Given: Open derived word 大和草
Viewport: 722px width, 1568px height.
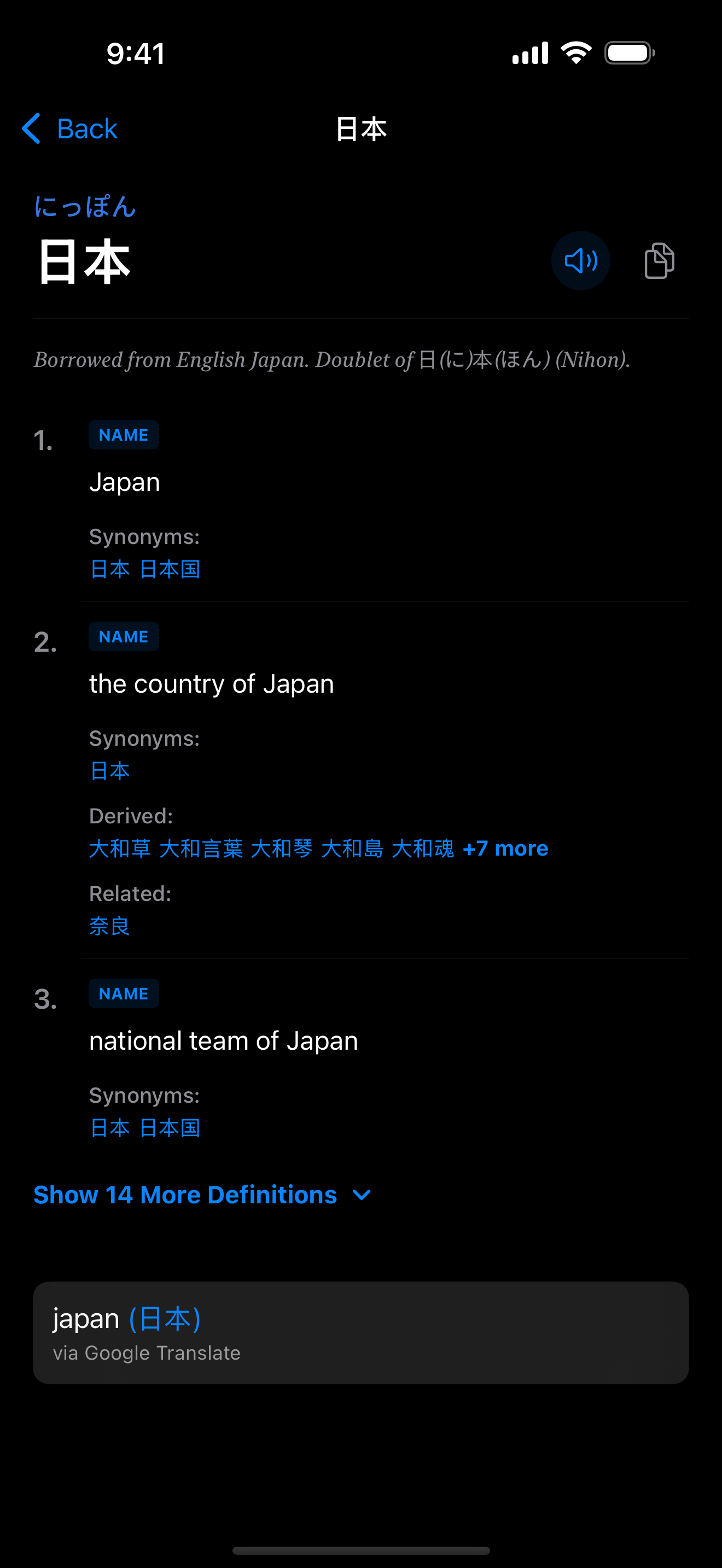Looking at the screenshot, I should pos(119,849).
